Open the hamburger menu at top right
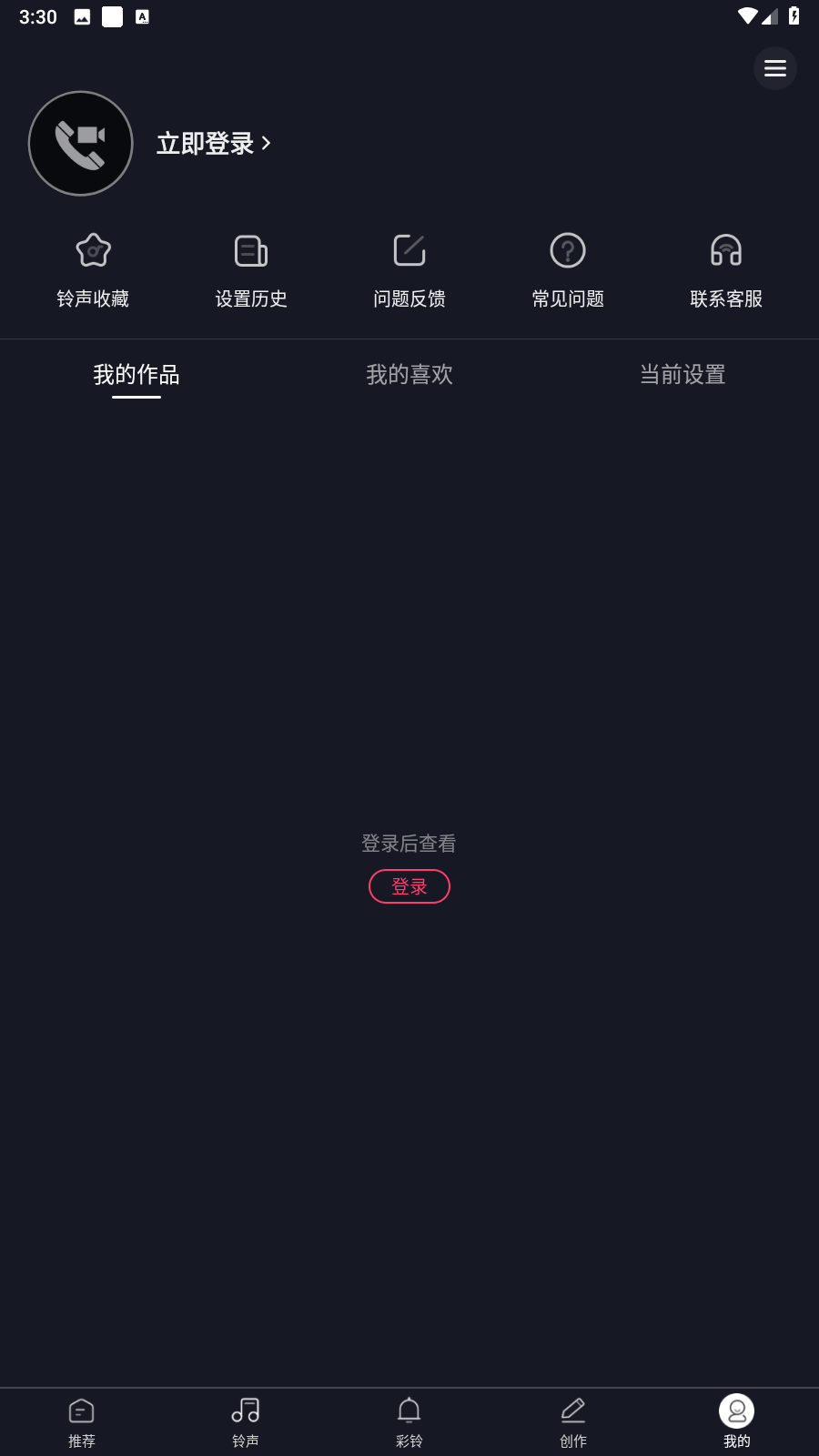 click(775, 68)
